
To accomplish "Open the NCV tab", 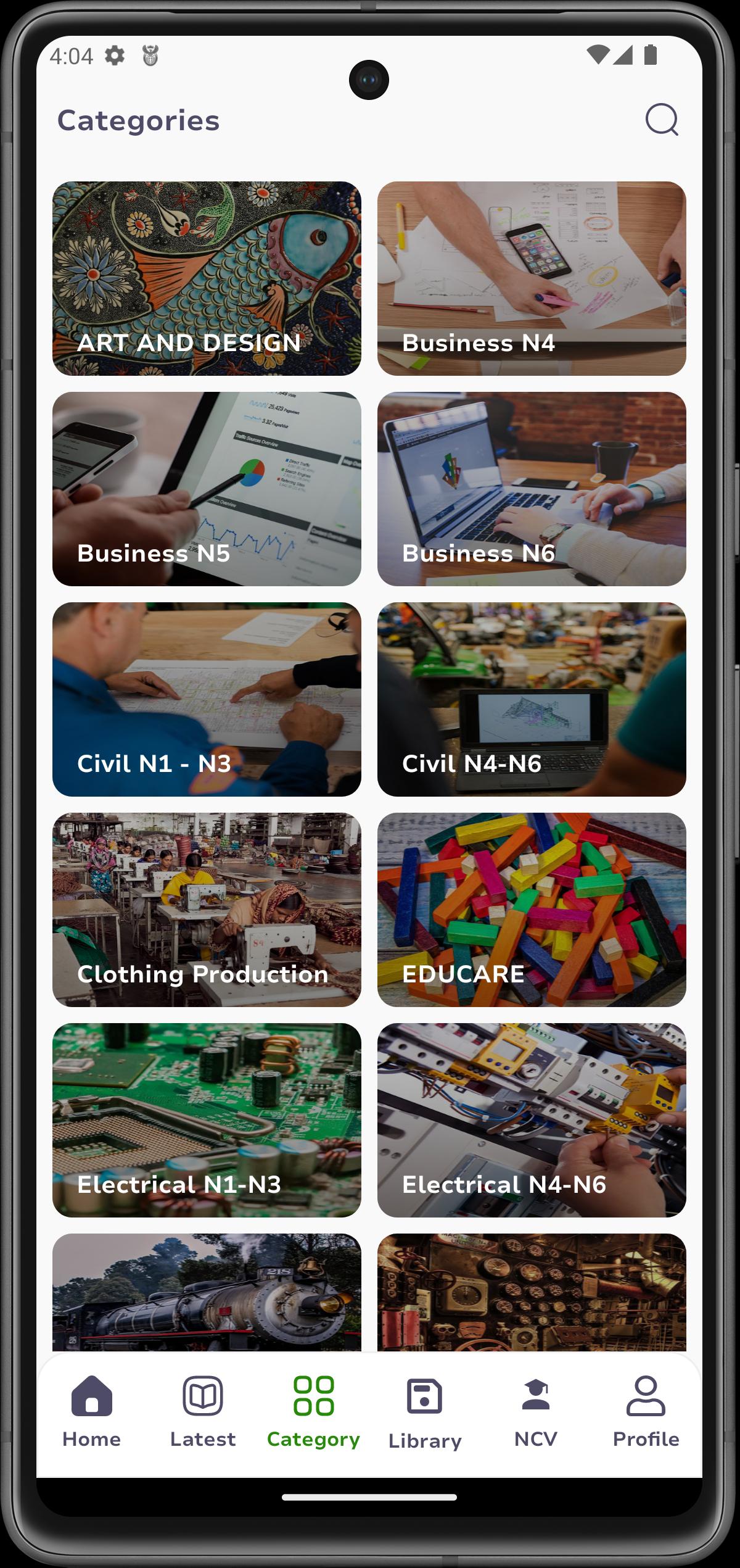I will pos(536,1412).
